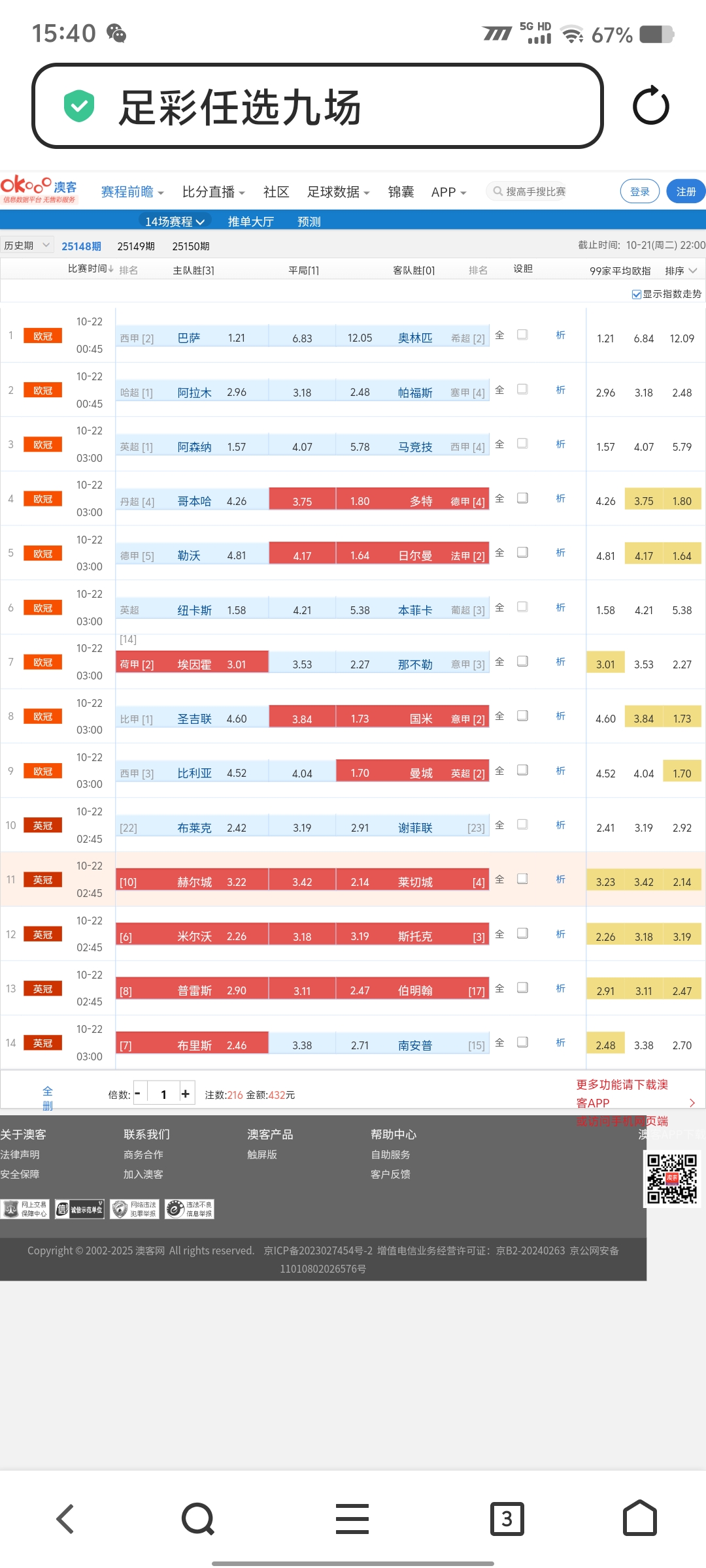
Task: Select issue 25149期
Action: coord(136,246)
